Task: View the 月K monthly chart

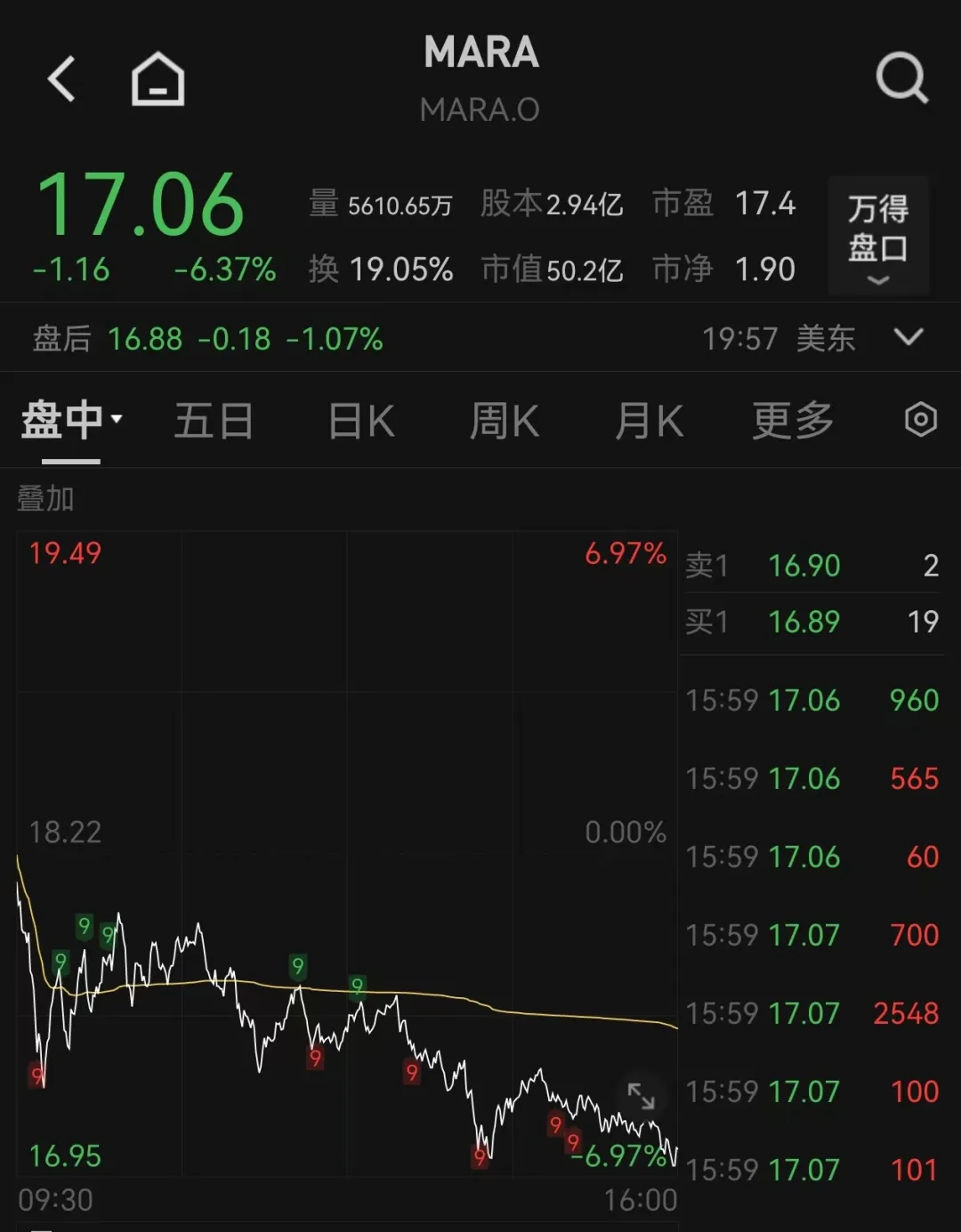Action: (x=649, y=420)
